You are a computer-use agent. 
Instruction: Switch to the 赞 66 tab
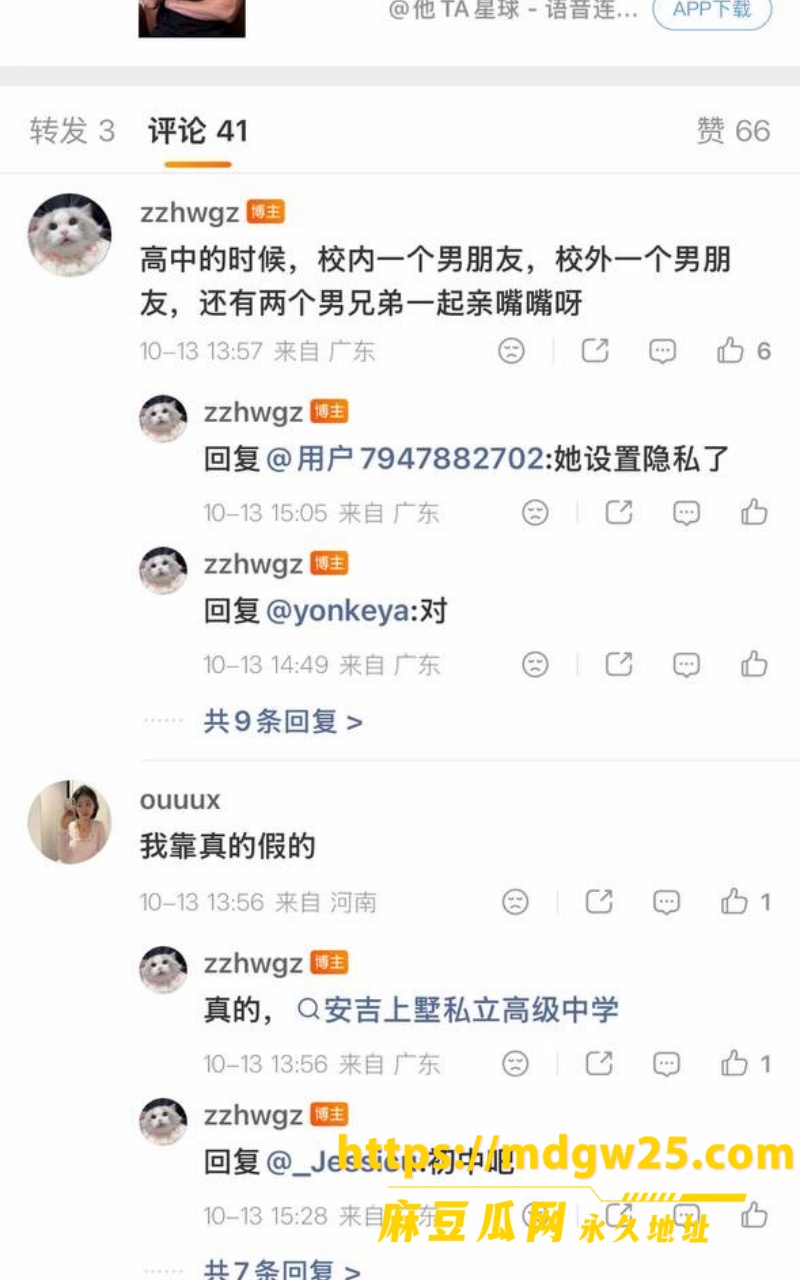point(734,131)
